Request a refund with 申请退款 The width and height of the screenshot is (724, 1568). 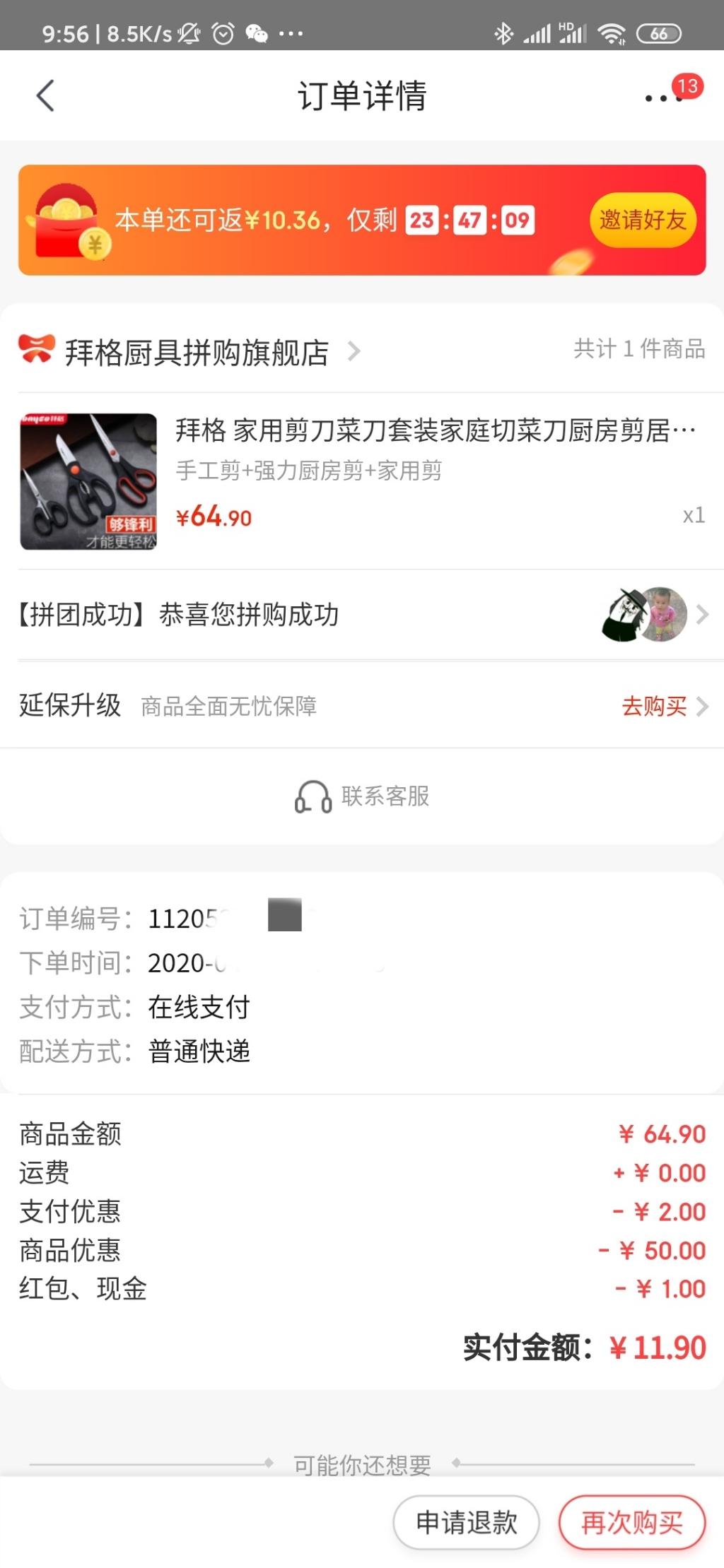[x=466, y=1522]
